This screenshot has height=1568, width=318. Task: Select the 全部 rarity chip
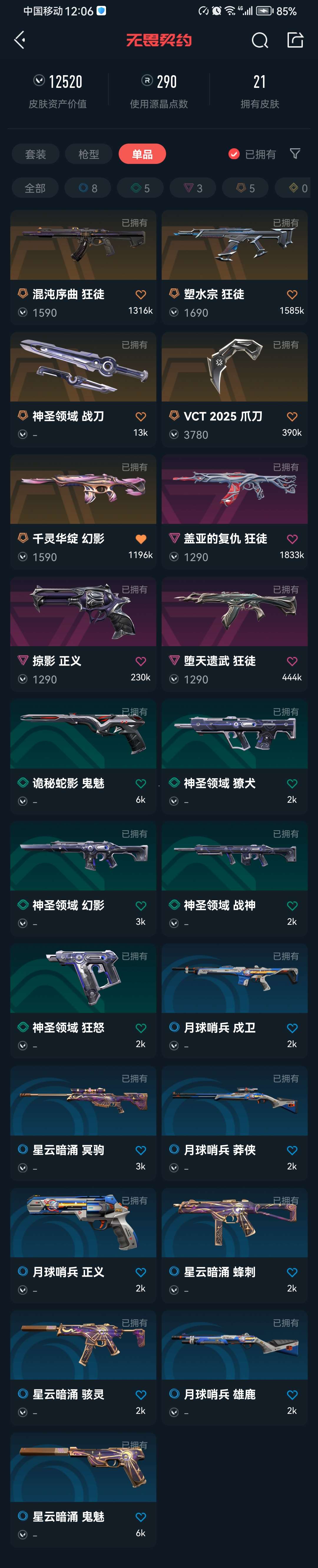click(x=35, y=188)
